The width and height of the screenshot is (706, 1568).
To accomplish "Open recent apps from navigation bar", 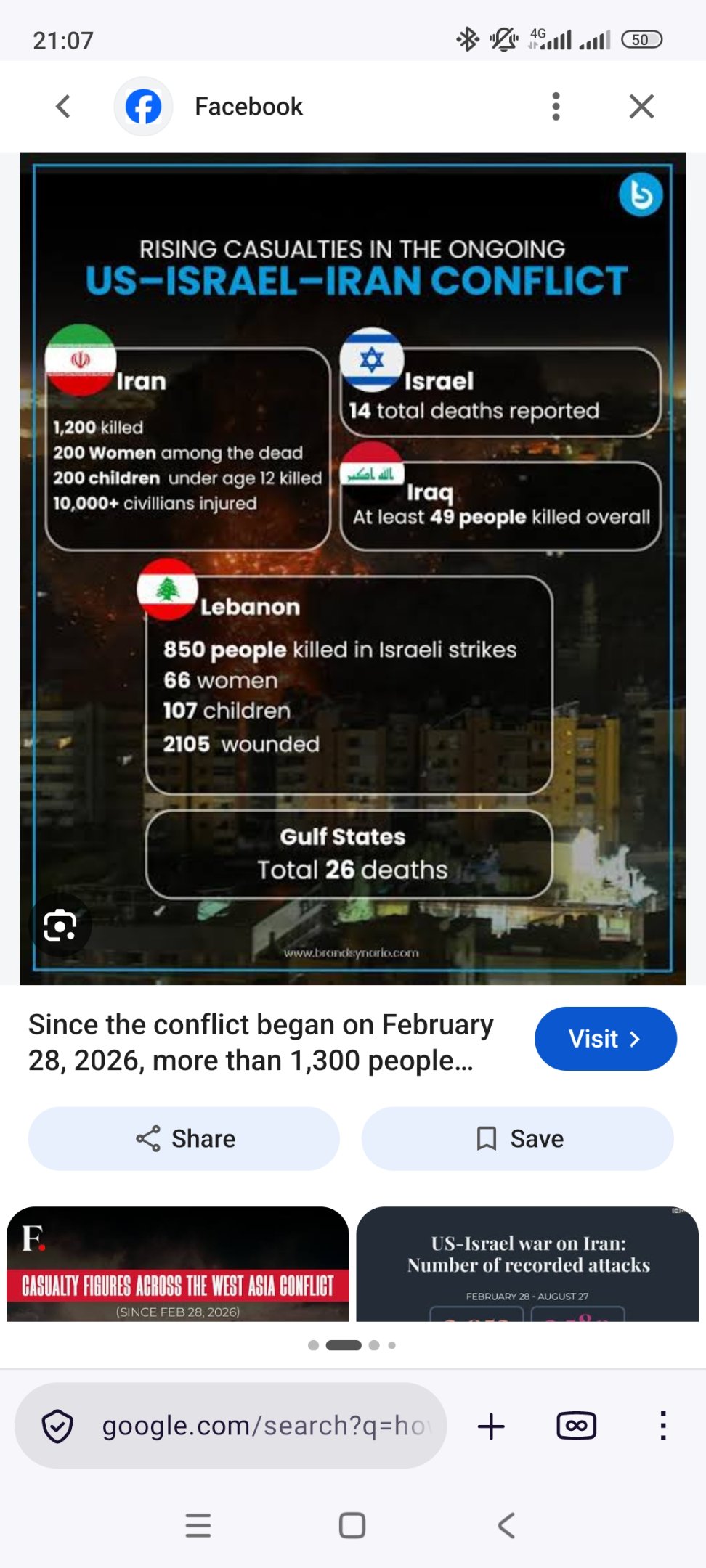I will coord(198,1525).
